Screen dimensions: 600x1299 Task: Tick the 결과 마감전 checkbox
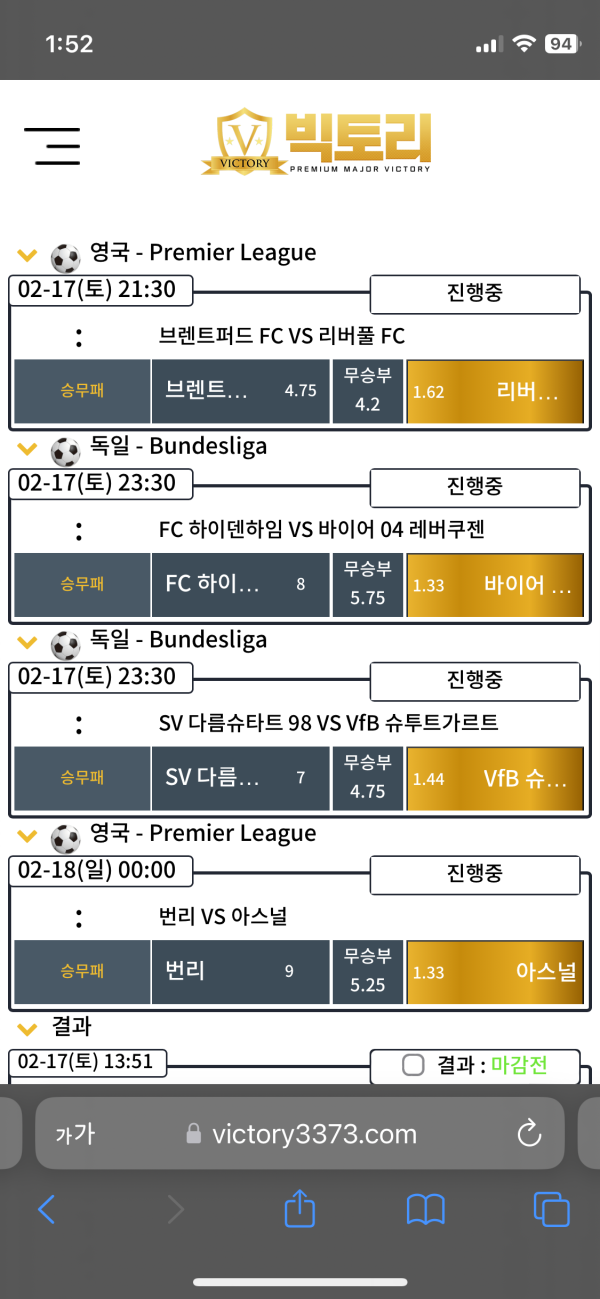(x=413, y=1065)
